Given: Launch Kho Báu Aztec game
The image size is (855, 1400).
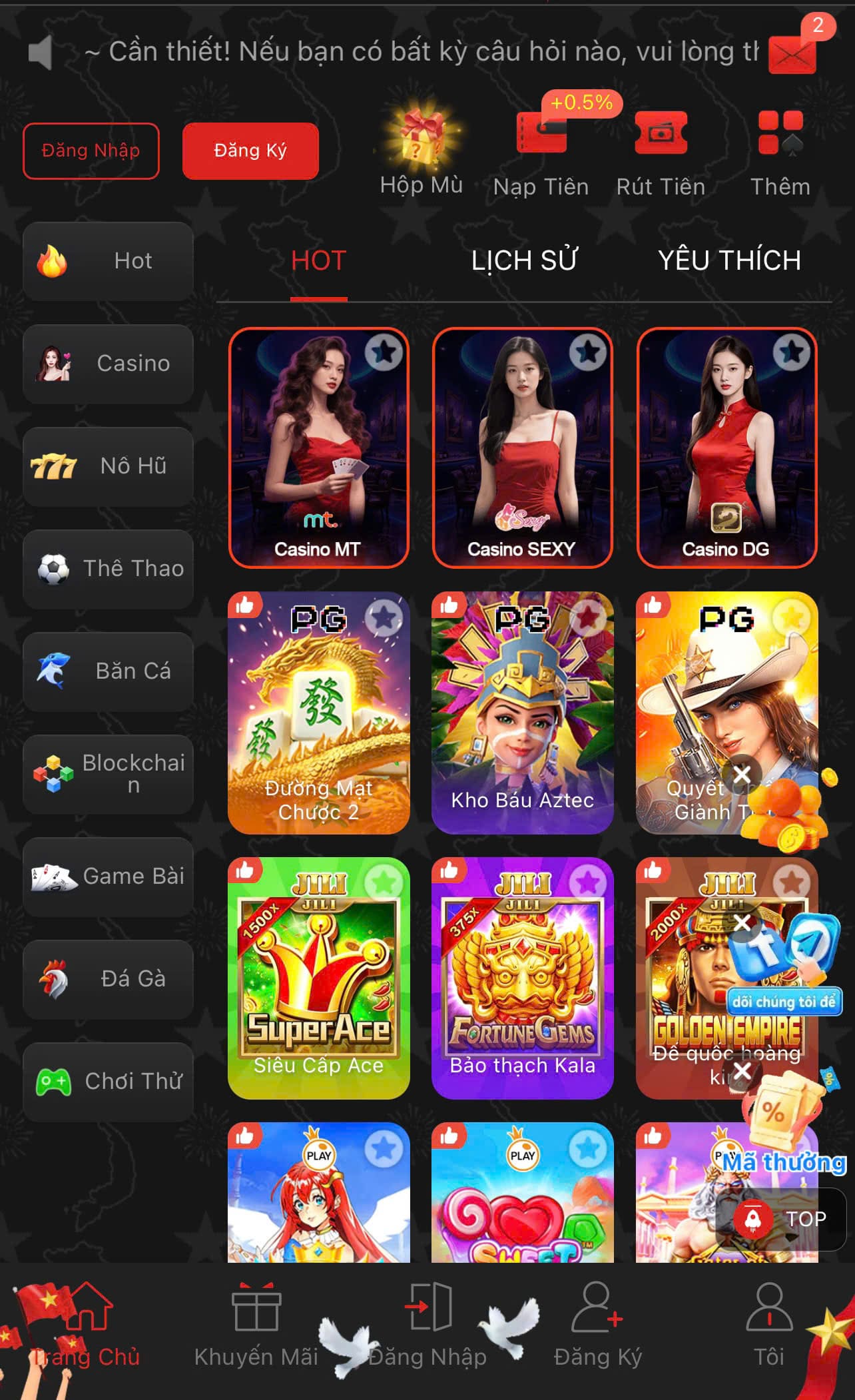Looking at the screenshot, I should click(522, 713).
